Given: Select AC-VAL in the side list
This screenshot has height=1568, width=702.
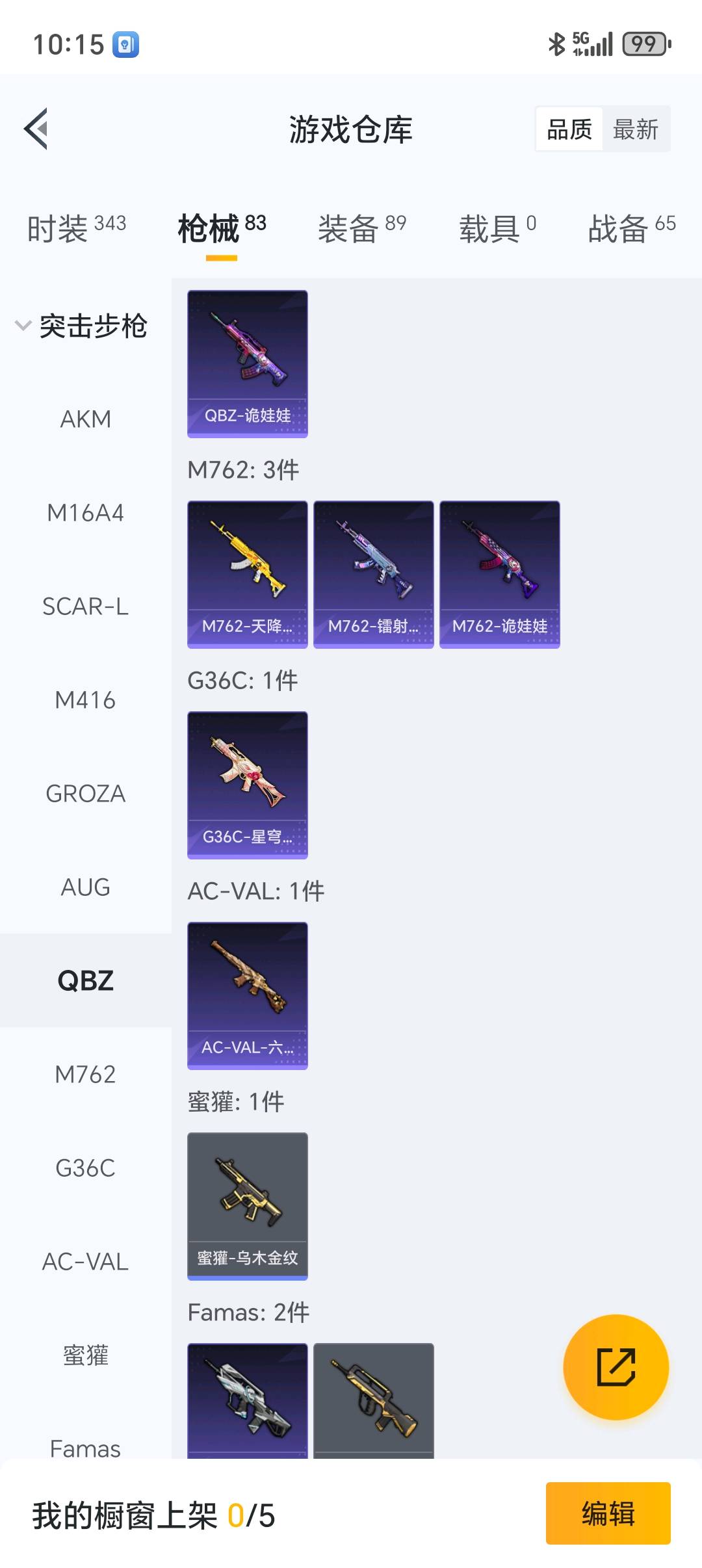Looking at the screenshot, I should click(x=86, y=1262).
